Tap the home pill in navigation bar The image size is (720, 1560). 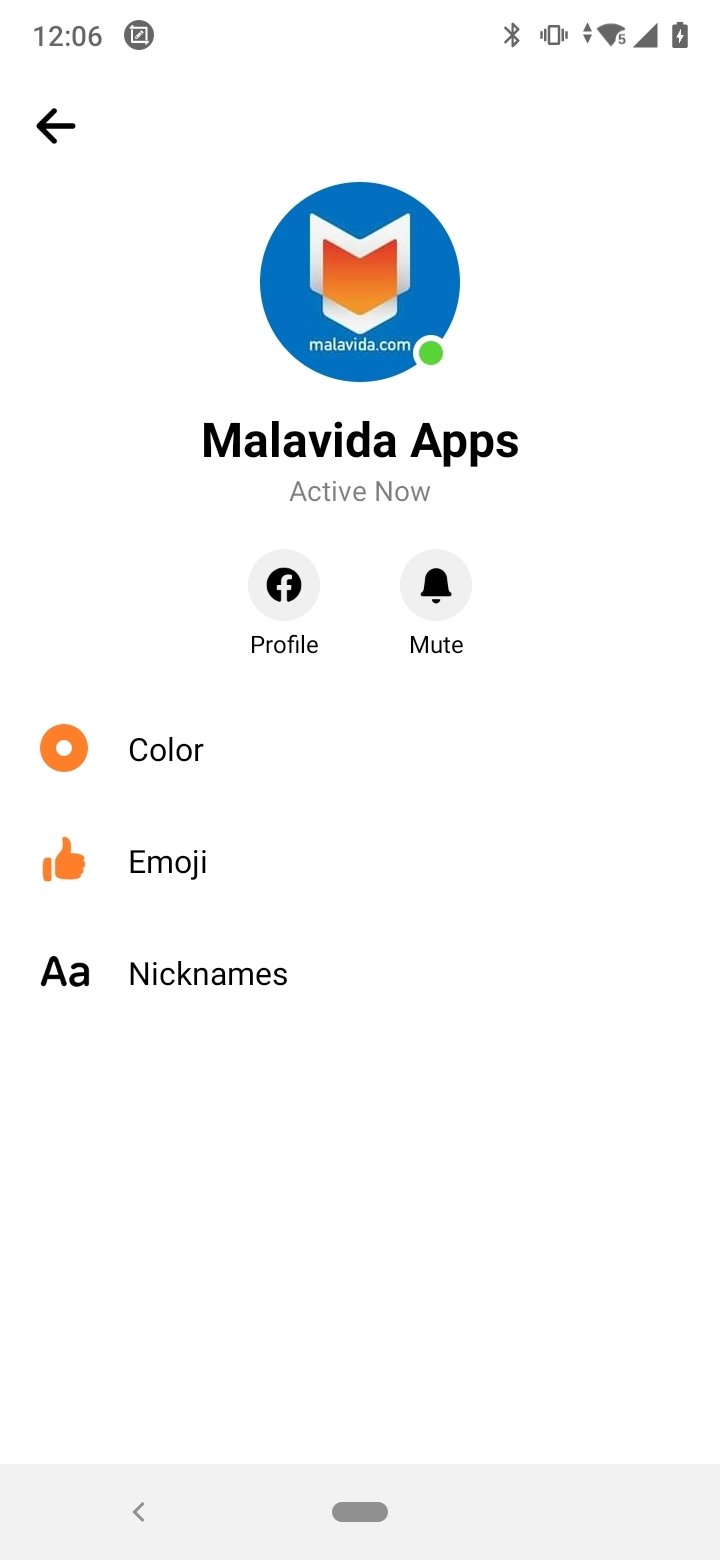click(x=360, y=1512)
